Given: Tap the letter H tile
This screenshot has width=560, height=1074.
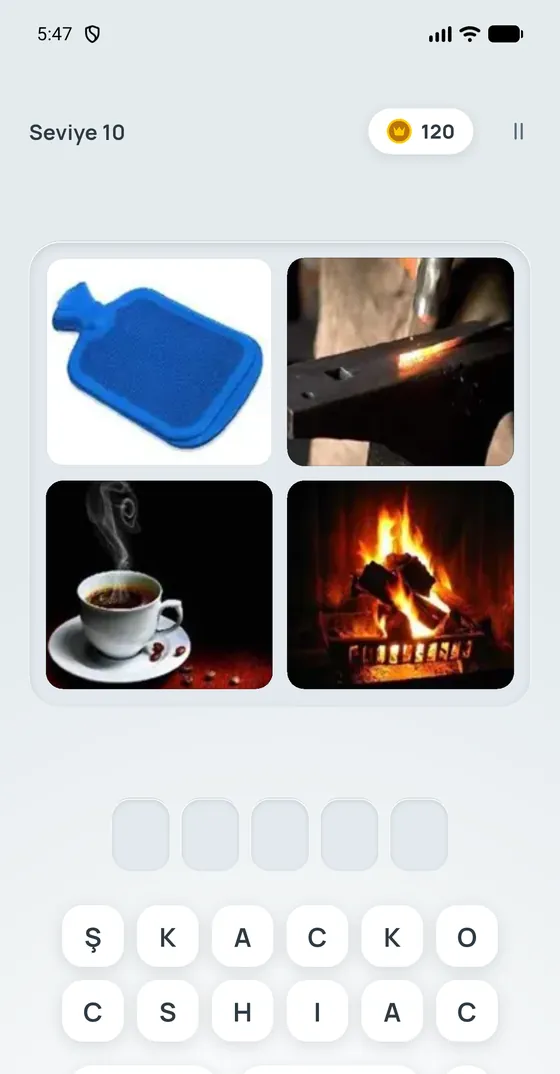Looking at the screenshot, I should coord(242,1011).
